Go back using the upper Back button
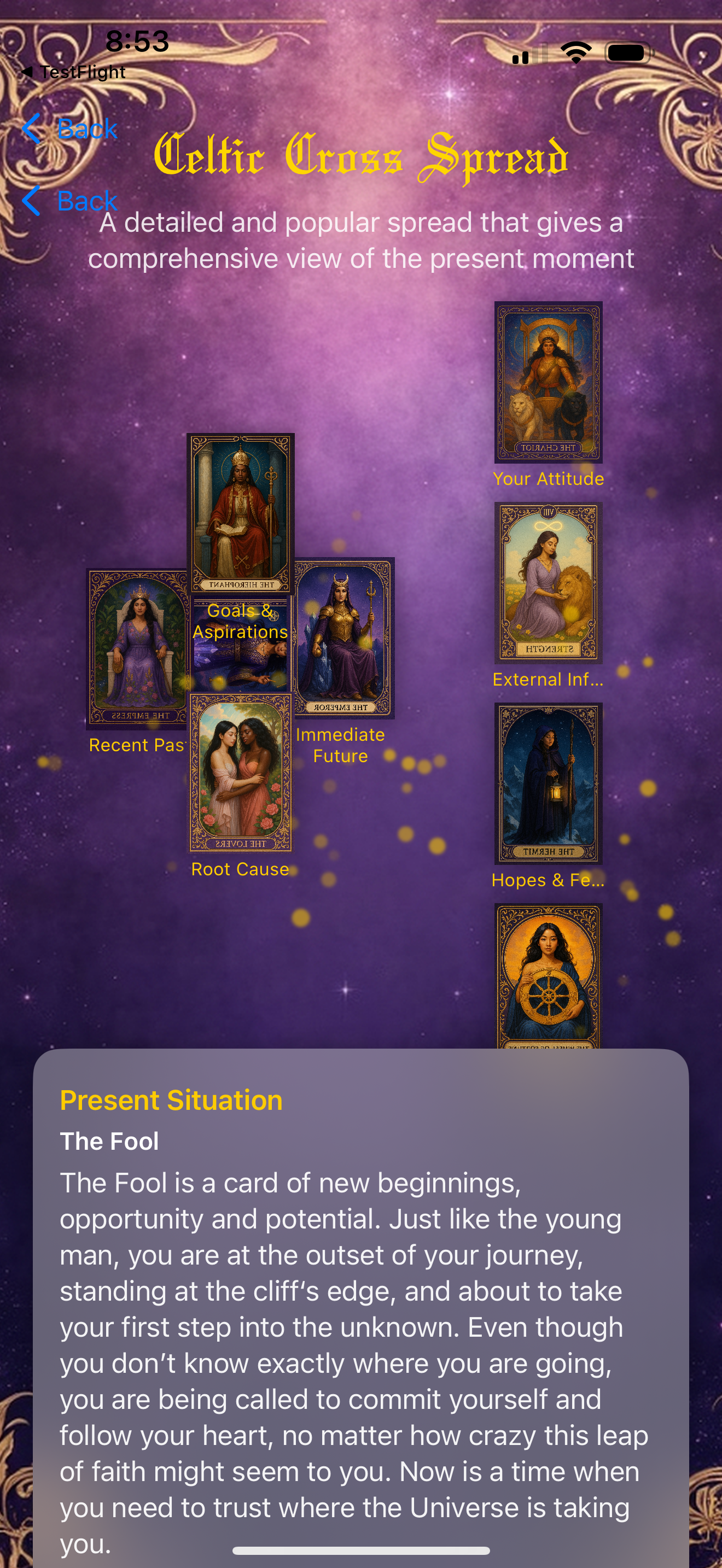Viewport: 722px width, 1568px height. pos(69,128)
